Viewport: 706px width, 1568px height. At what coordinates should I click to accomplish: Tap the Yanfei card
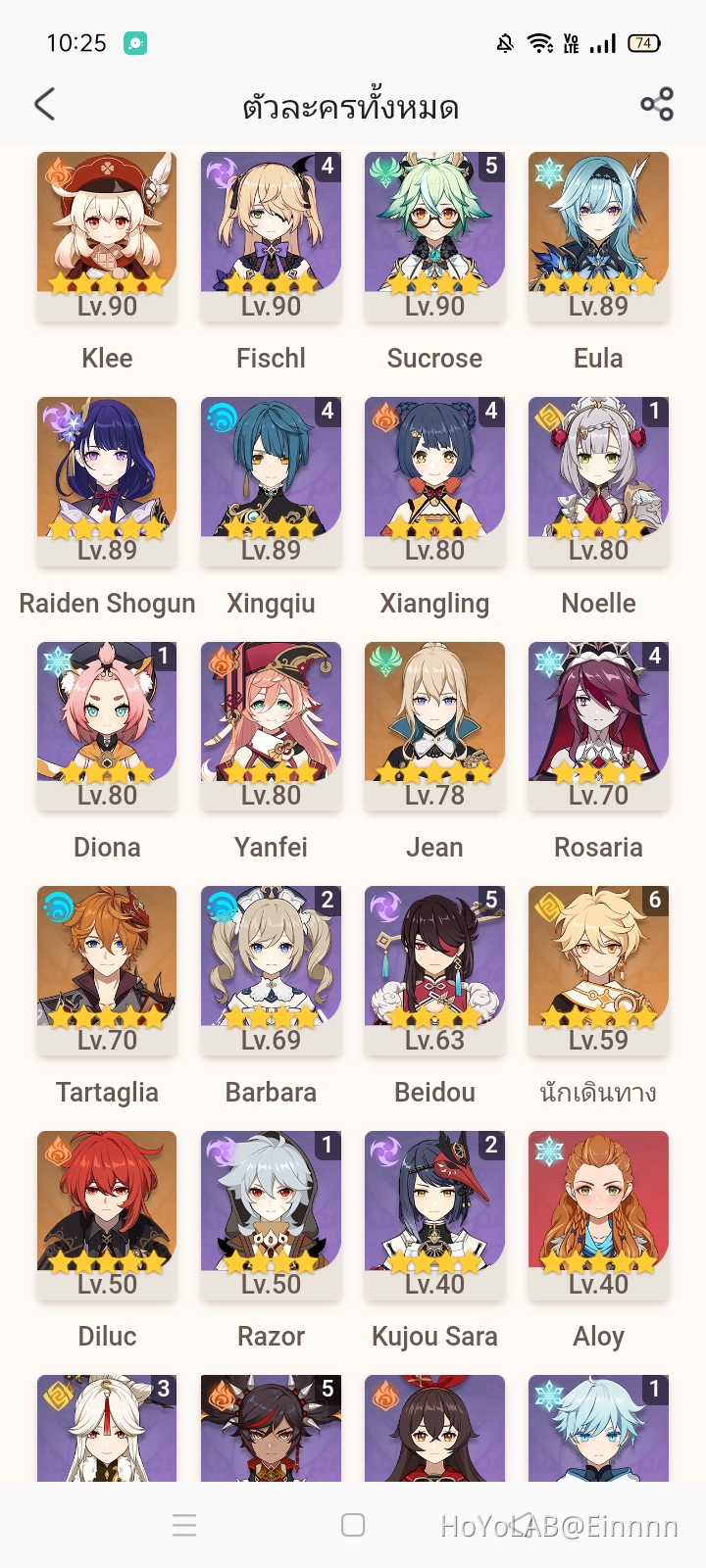(271, 725)
